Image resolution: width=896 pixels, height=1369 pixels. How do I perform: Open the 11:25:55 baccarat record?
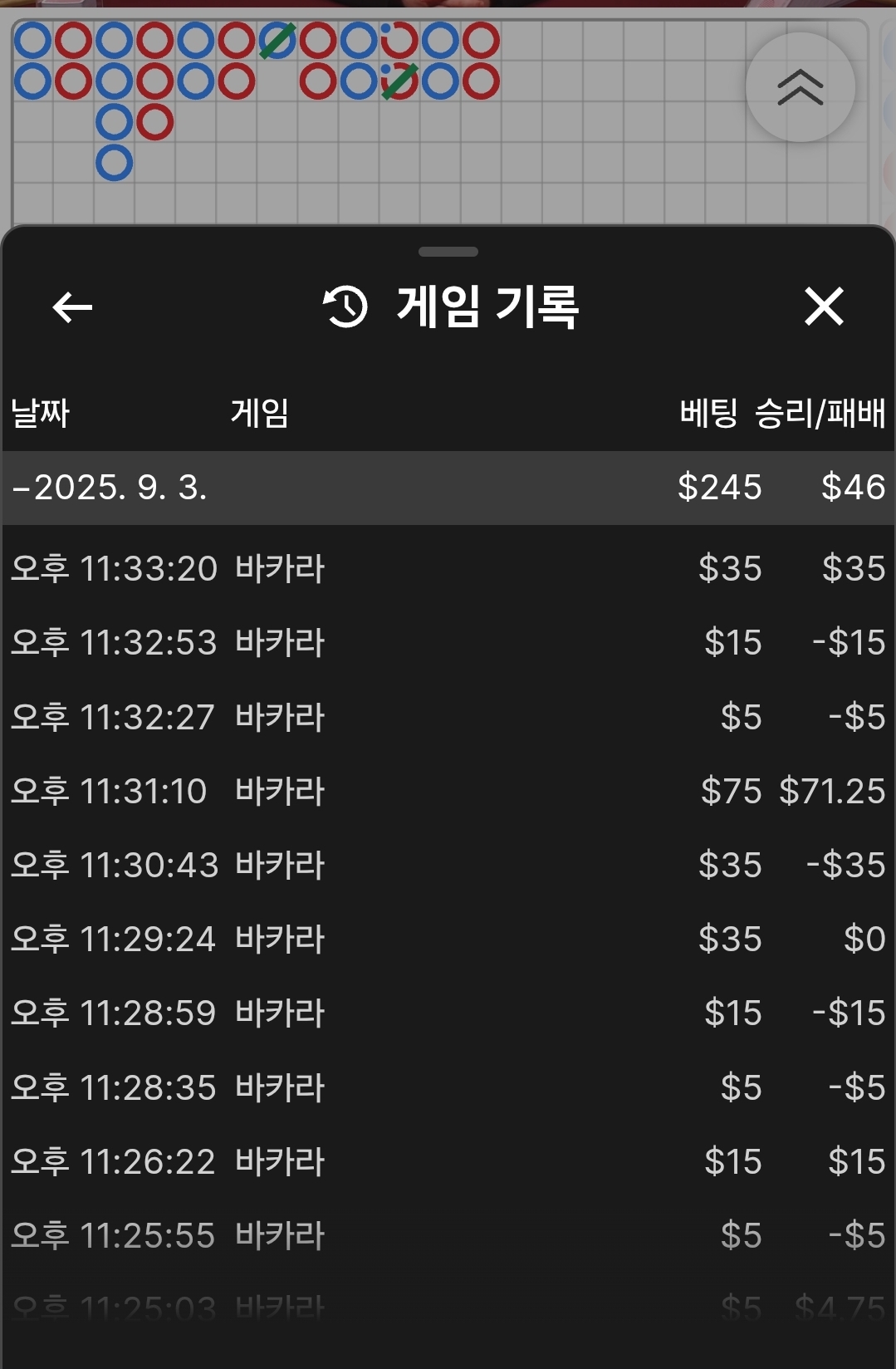448,1235
